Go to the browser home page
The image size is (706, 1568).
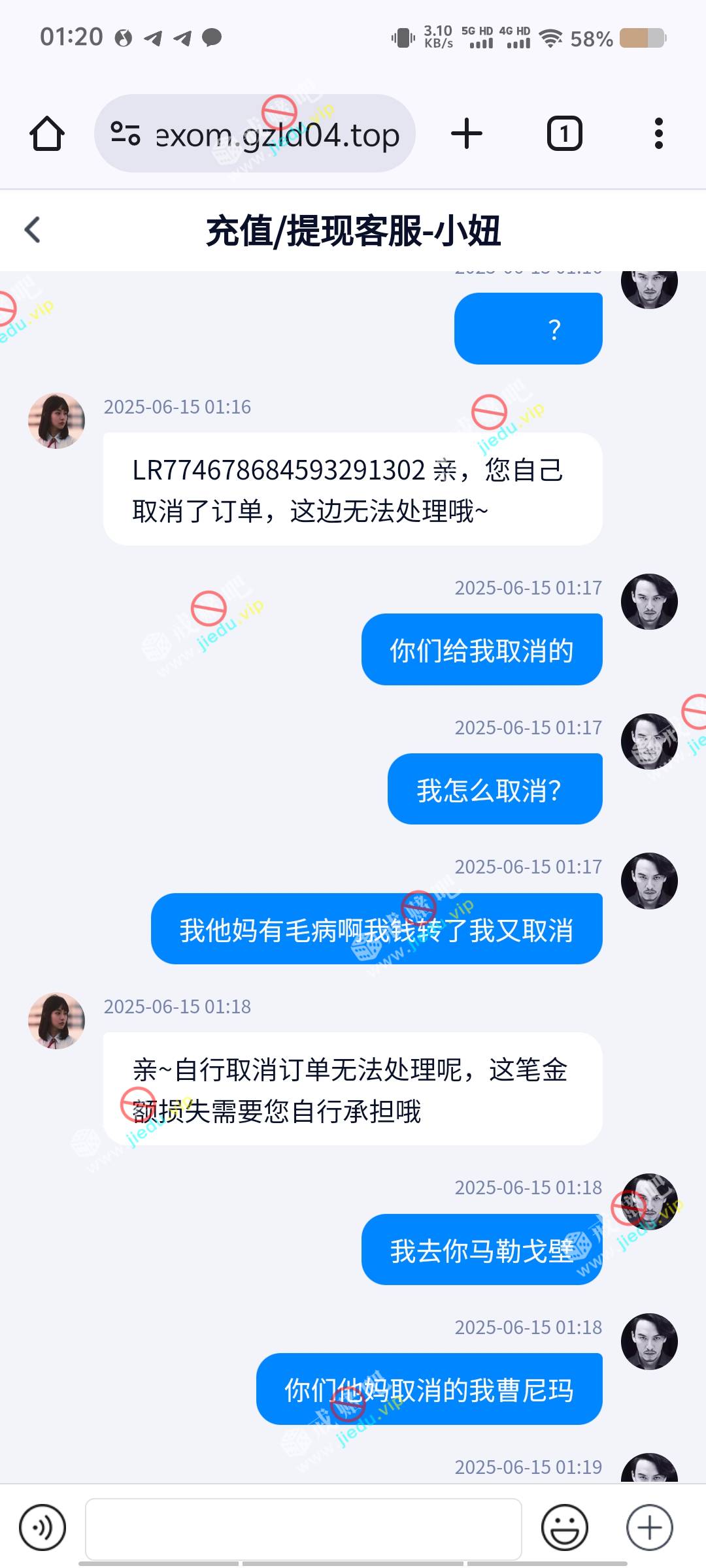coord(47,134)
